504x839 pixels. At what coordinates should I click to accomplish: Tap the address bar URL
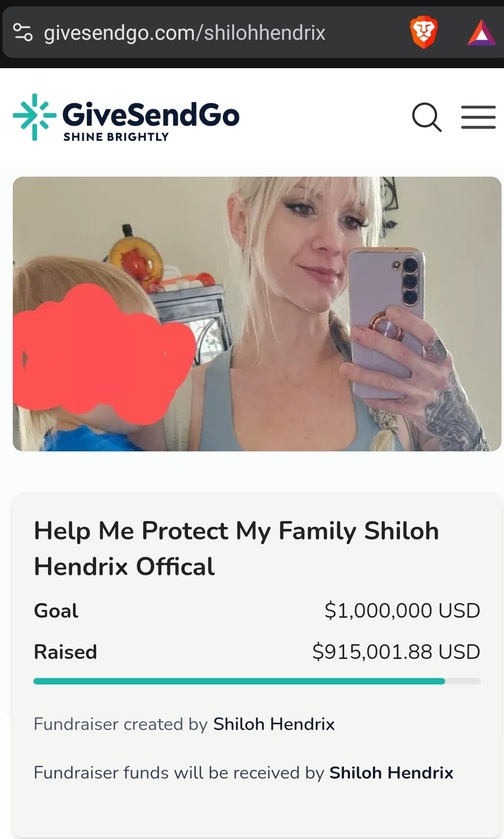pyautogui.click(x=185, y=33)
